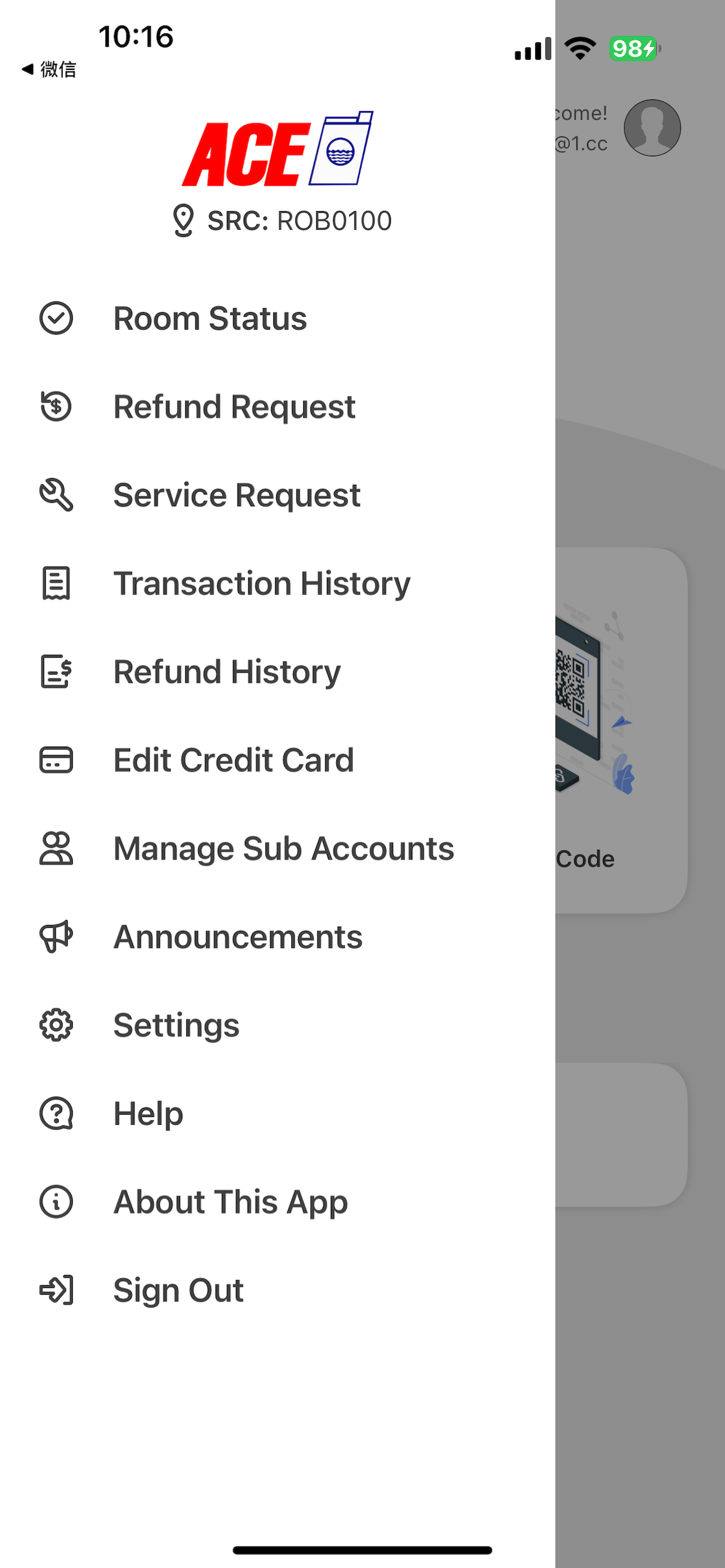Open the Help page
This screenshot has width=725, height=1568.
(277, 1113)
